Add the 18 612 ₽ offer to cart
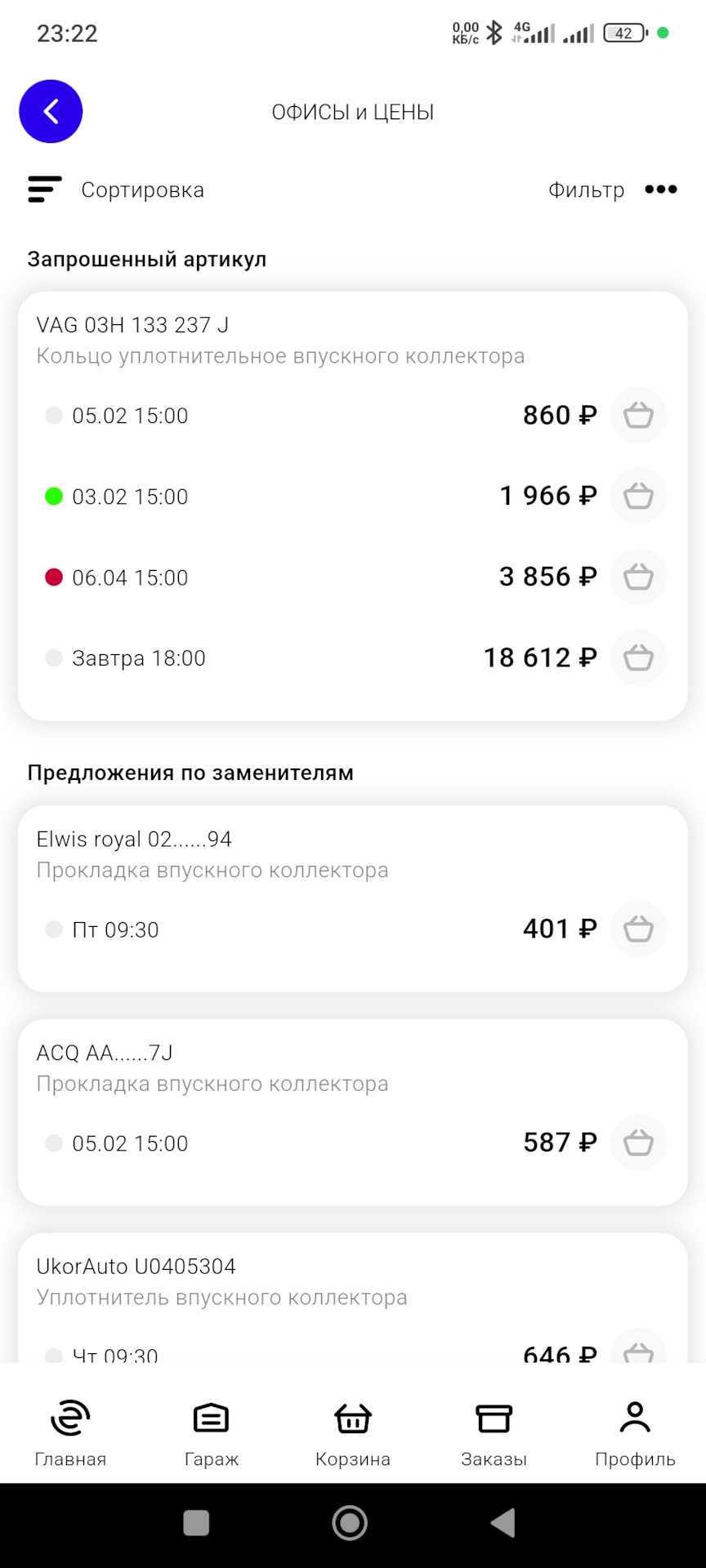The height and width of the screenshot is (1568, 706). 638,657
